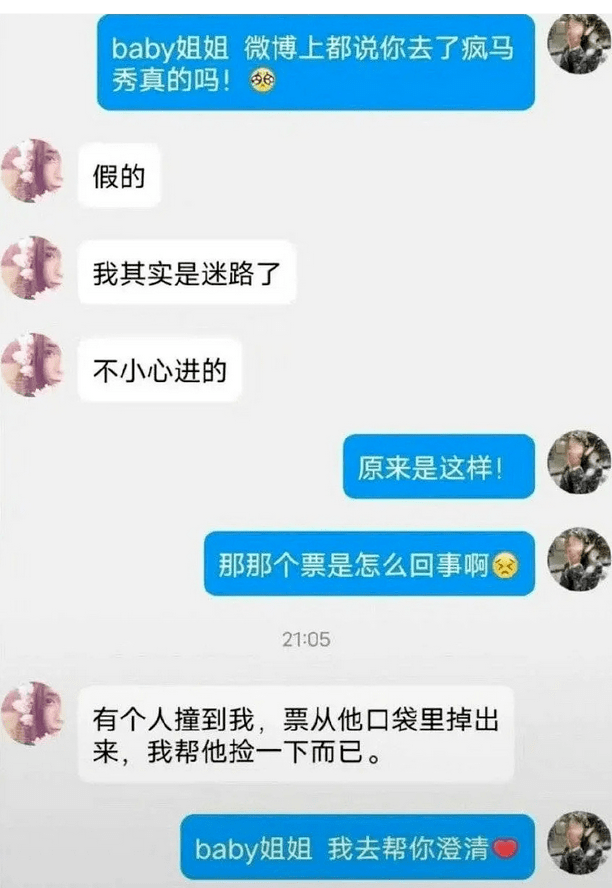Open own avatar beside '原来是这样!' bubble

click(x=580, y=462)
